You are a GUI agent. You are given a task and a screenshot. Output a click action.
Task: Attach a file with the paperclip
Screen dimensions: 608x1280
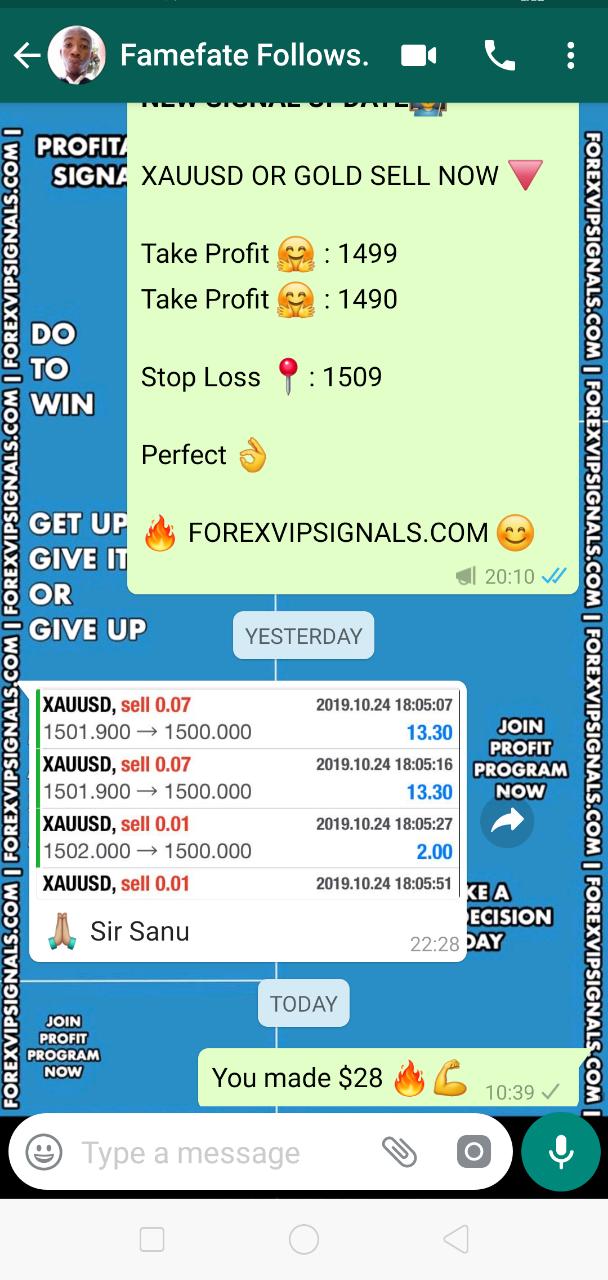coord(398,1152)
